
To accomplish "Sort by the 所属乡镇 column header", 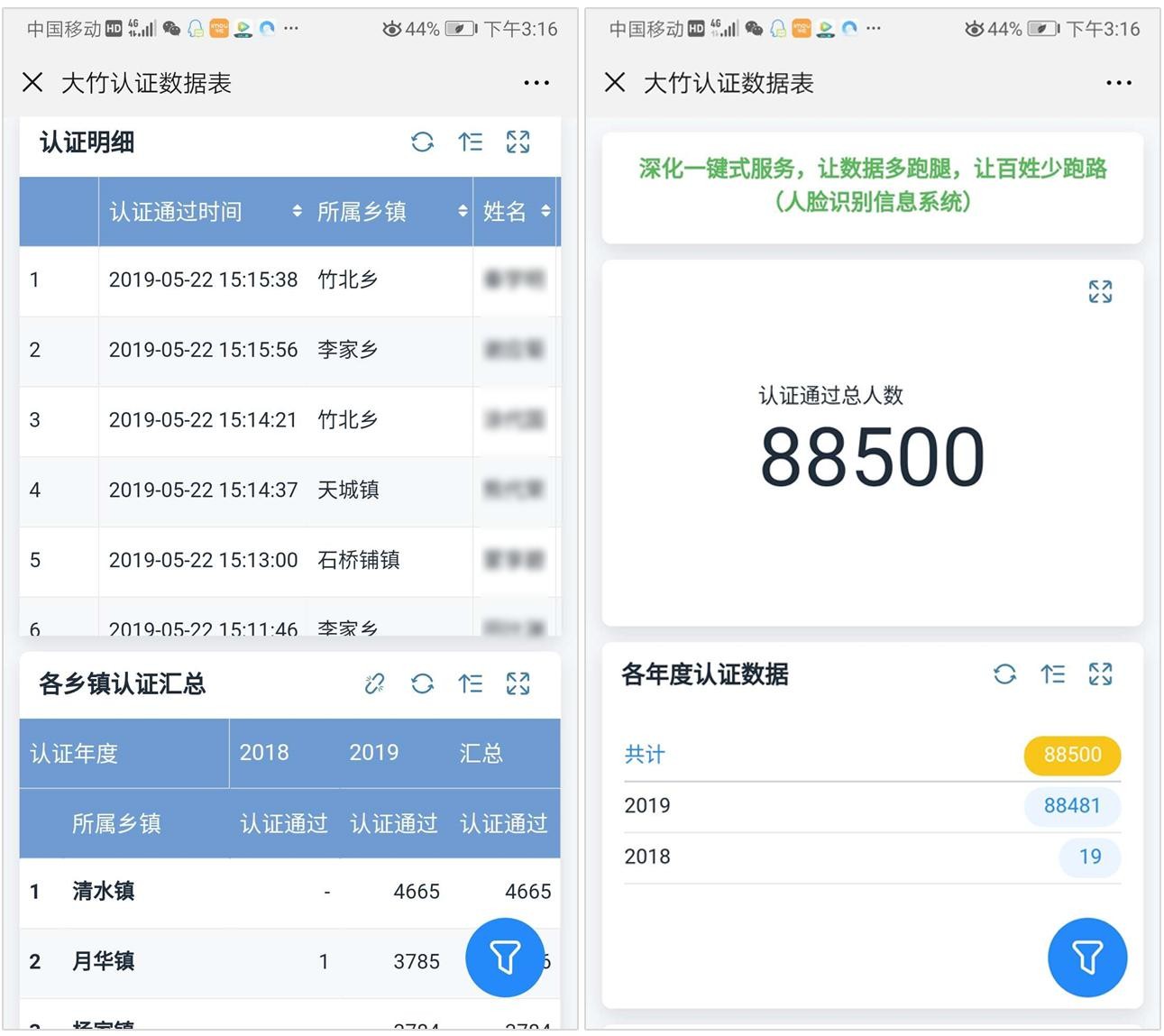I will coord(463,211).
